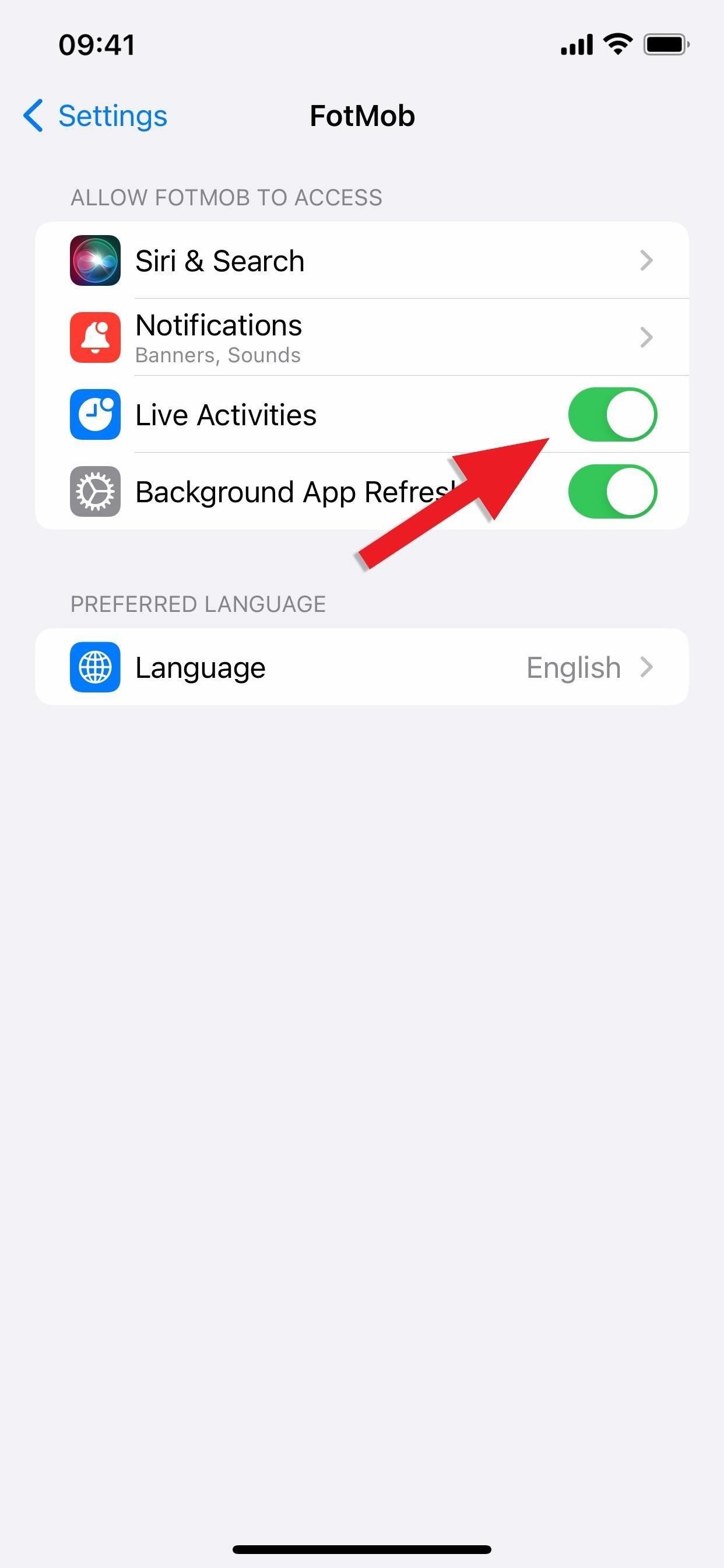Open Notifications settings for FotMob
The image size is (724, 1568).
[361, 337]
